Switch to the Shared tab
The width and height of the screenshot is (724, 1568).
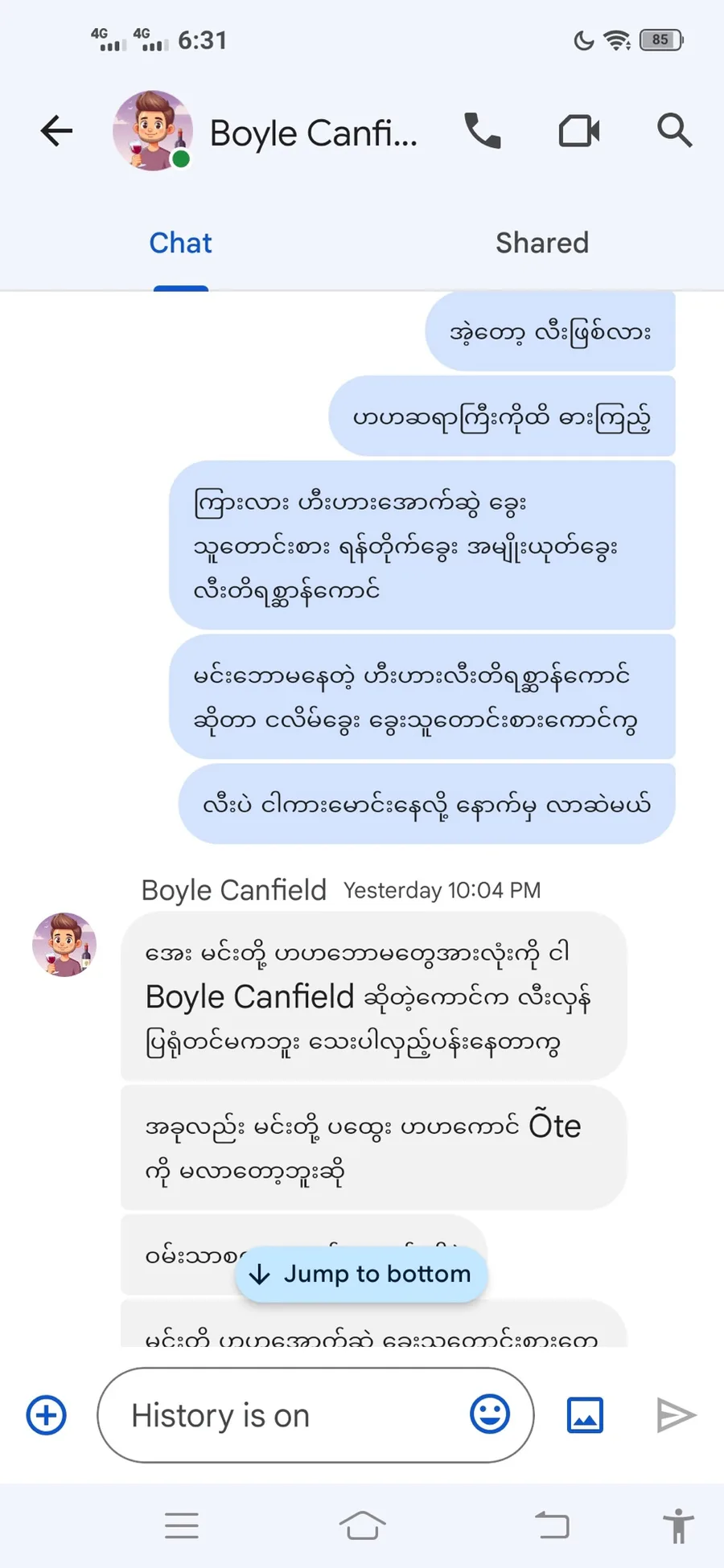pos(542,243)
